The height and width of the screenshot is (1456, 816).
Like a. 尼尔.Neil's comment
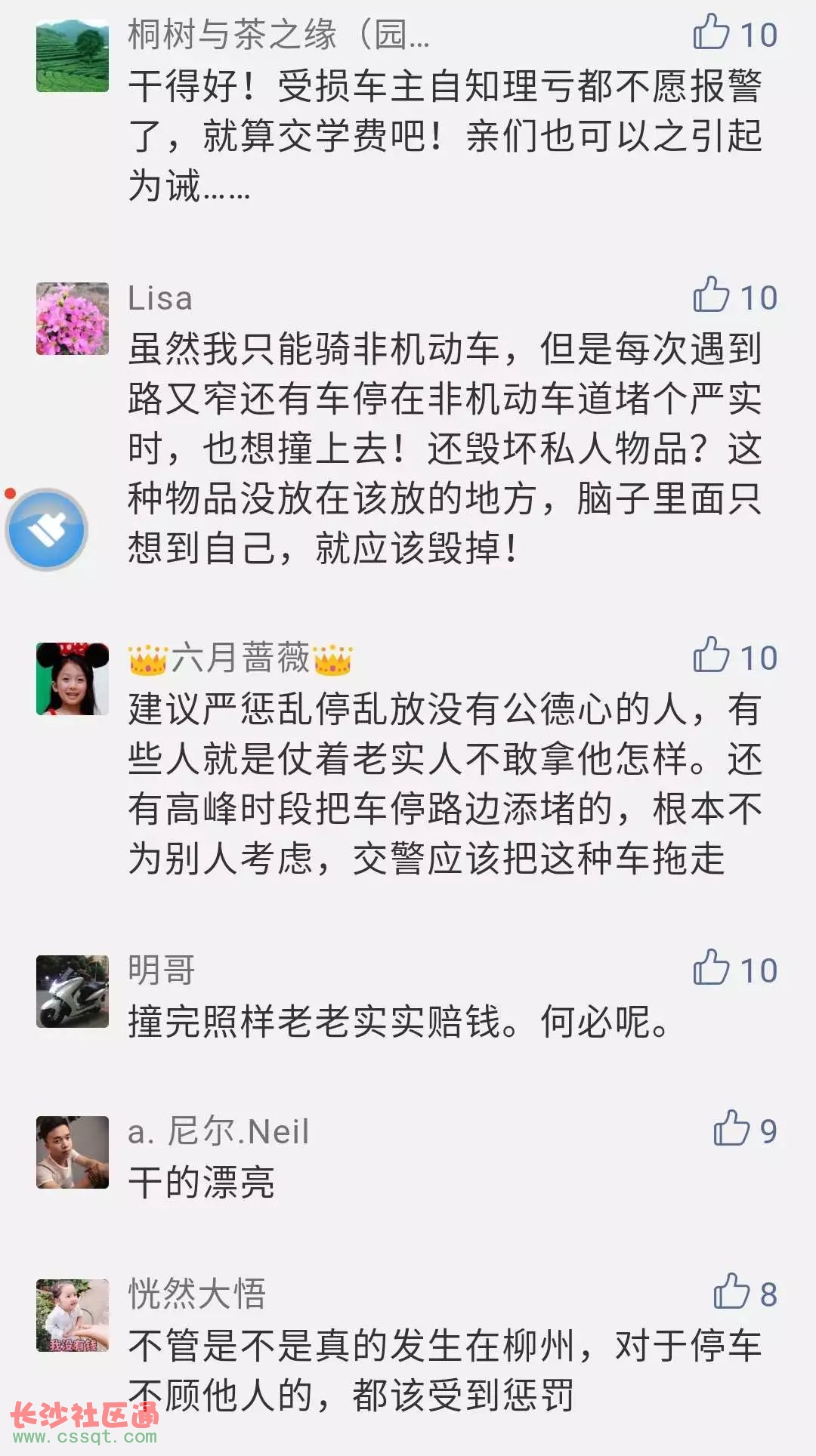tap(731, 1129)
